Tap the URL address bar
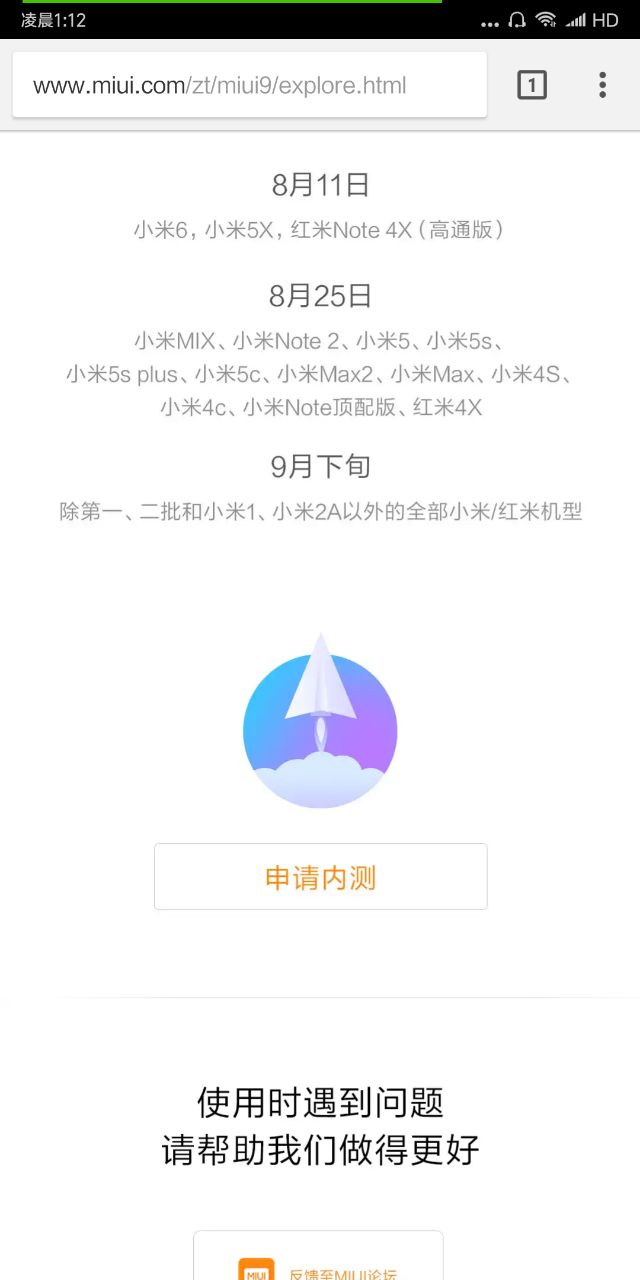Viewport: 640px width, 1280px height. click(250, 85)
